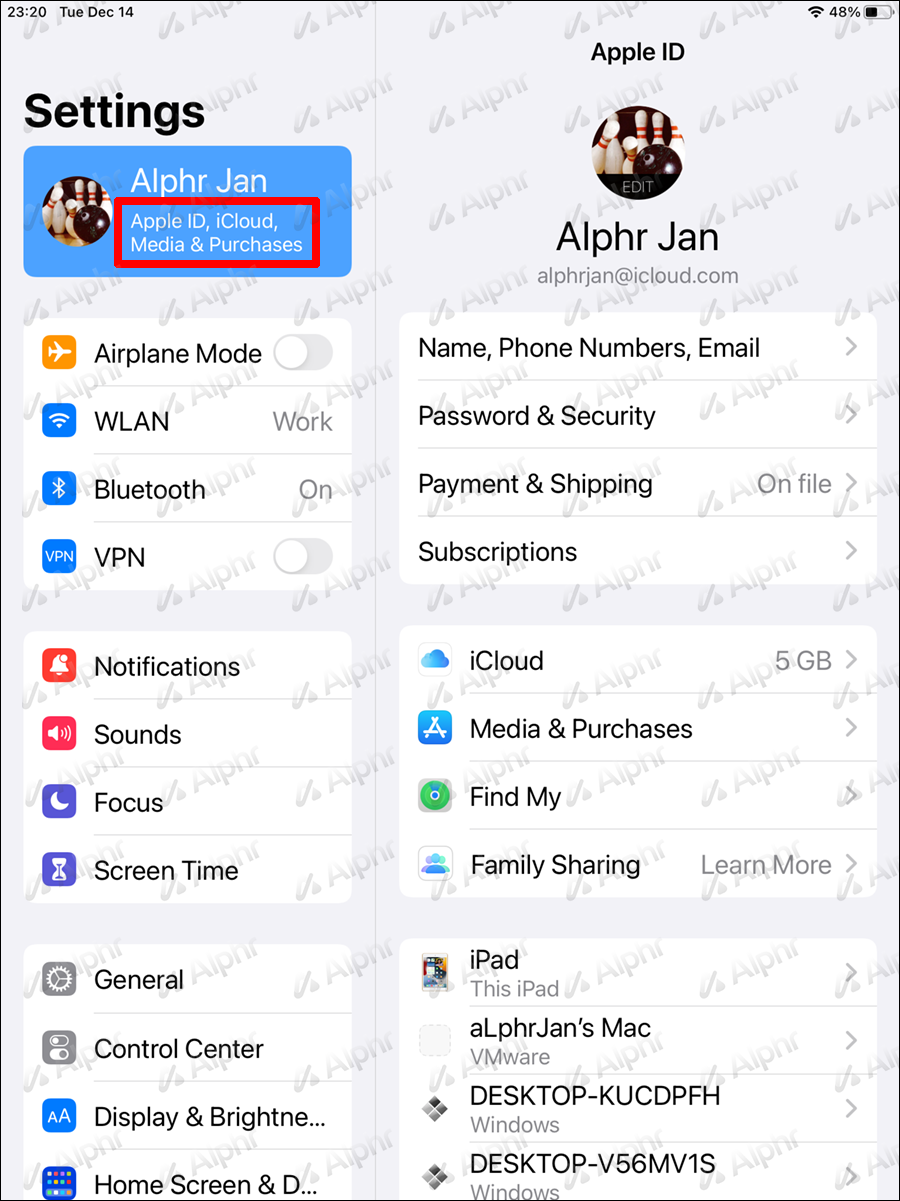Open Payment & Shipping
This screenshot has height=1201, width=900.
pos(637,484)
